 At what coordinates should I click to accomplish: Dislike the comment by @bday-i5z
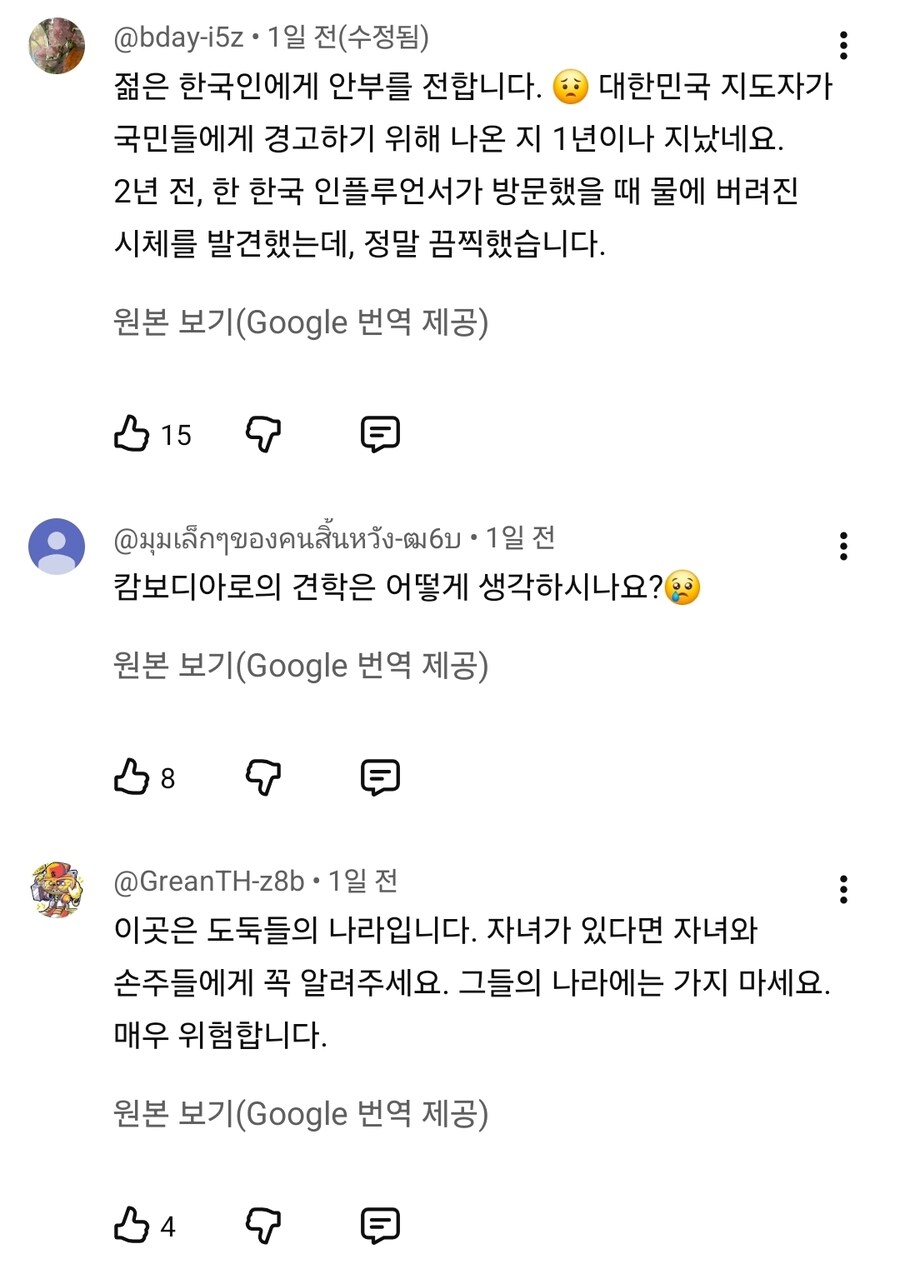click(x=263, y=434)
